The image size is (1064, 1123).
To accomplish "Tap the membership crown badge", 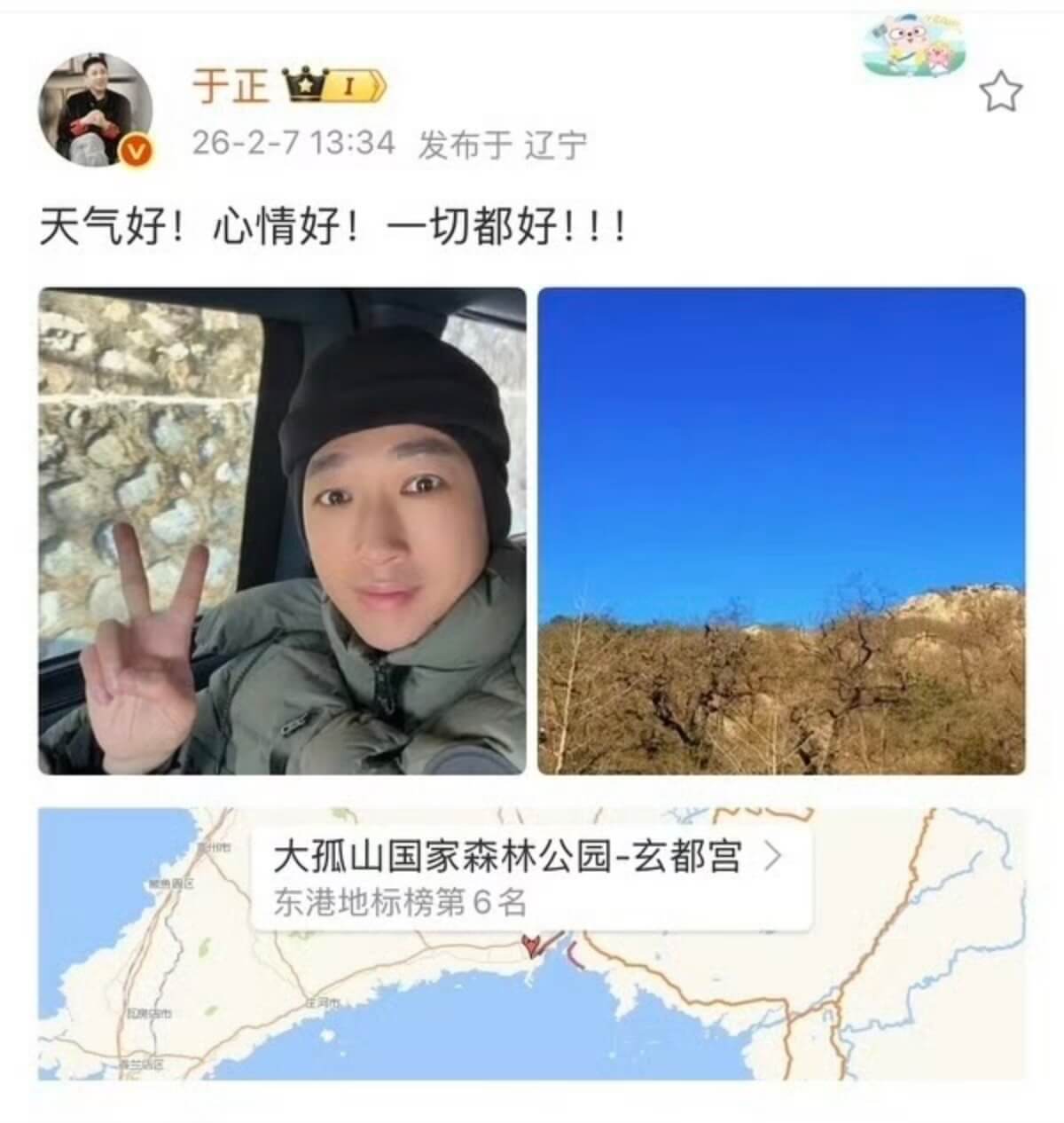I will click(334, 87).
